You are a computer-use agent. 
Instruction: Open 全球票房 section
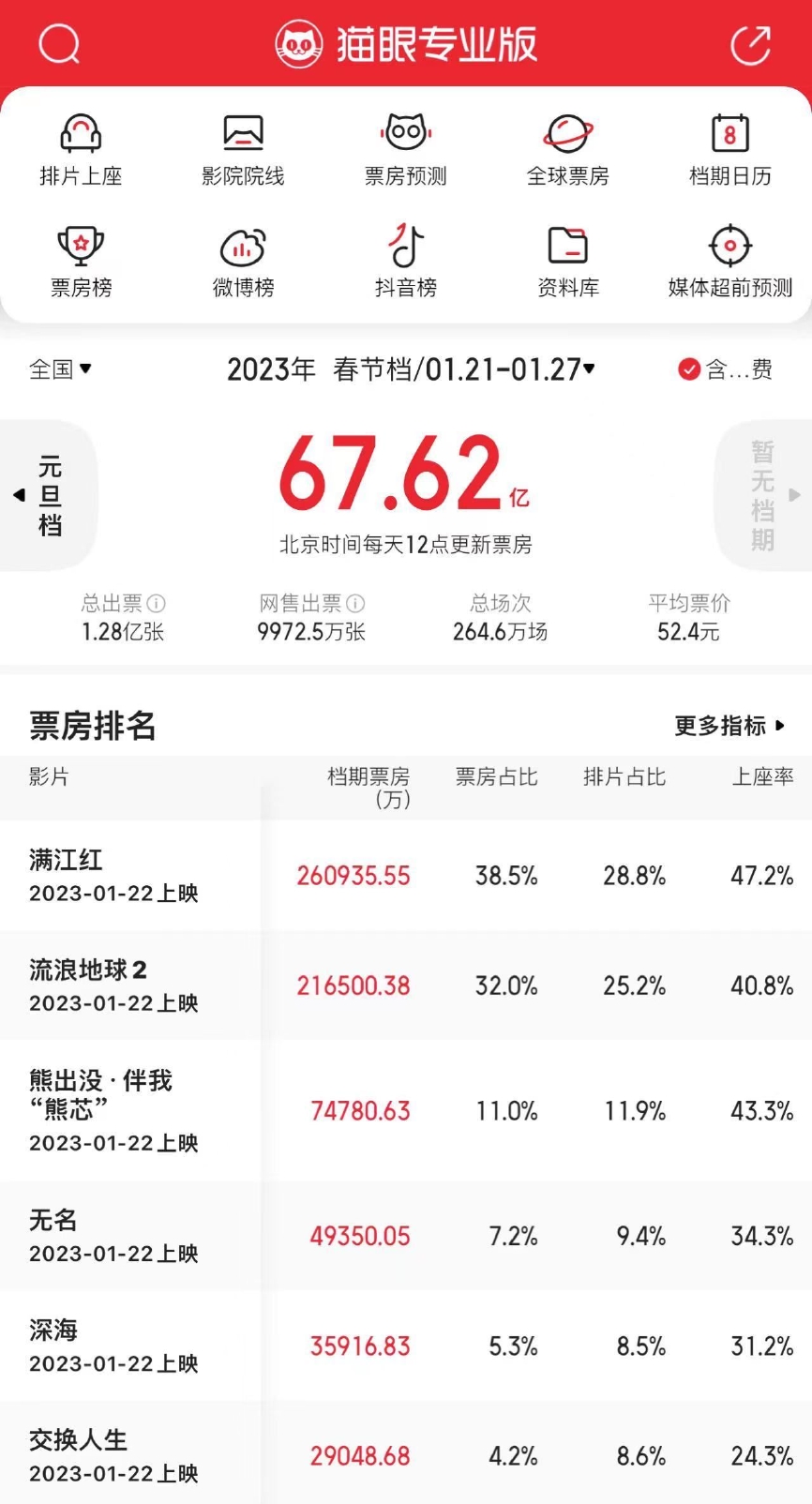coord(567,150)
